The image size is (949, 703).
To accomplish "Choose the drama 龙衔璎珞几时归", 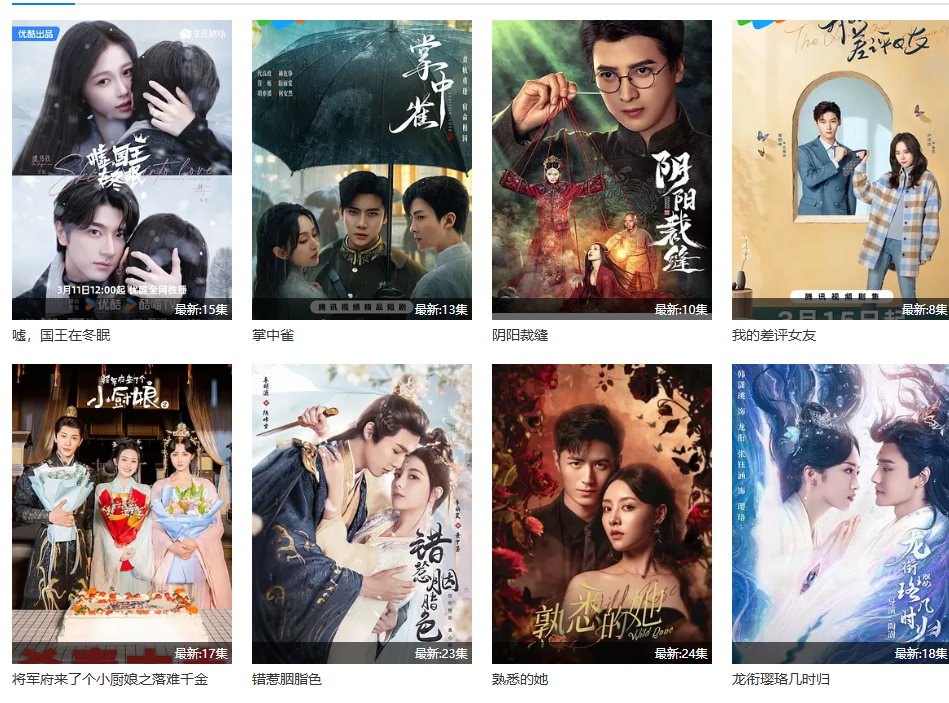I will (x=840, y=514).
